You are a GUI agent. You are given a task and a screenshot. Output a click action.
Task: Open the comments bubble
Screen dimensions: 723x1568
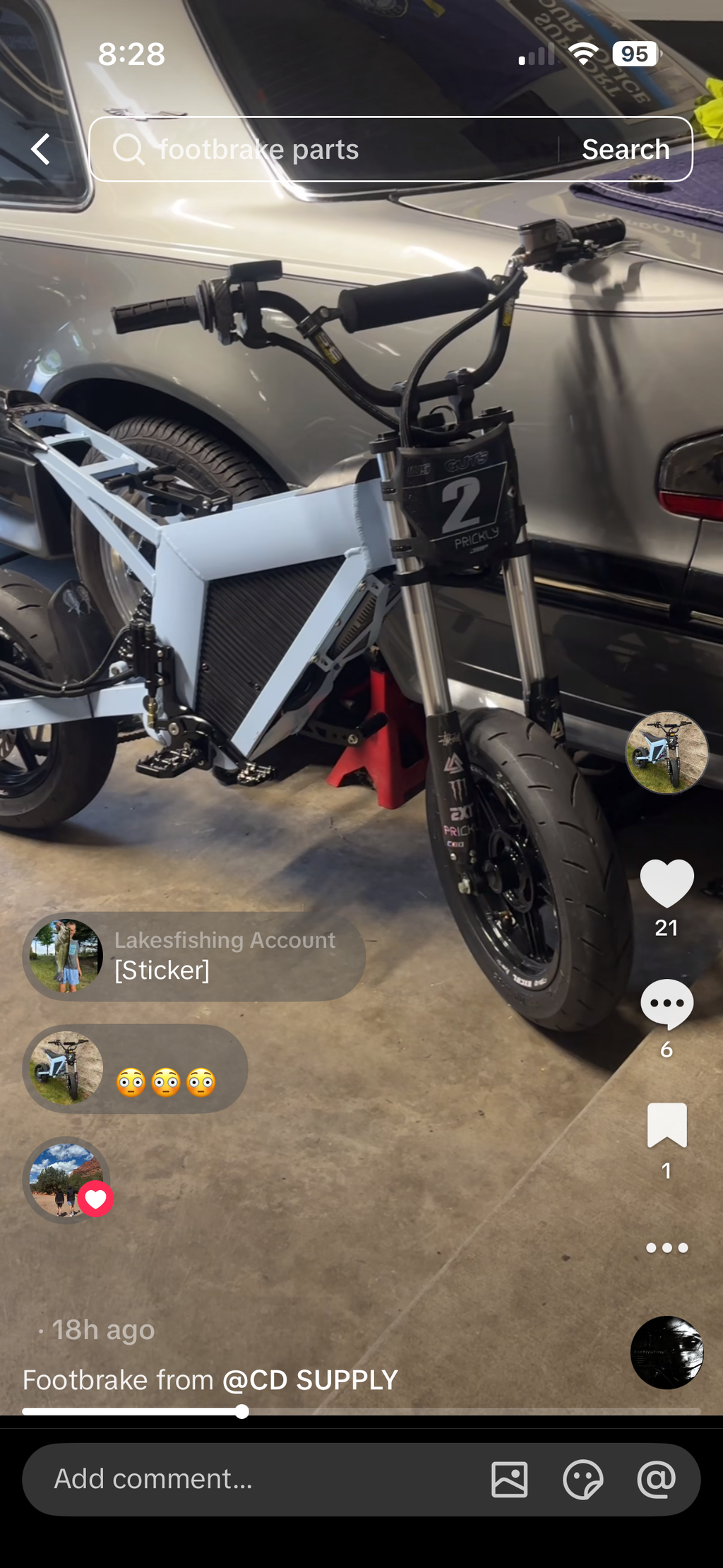click(667, 1004)
